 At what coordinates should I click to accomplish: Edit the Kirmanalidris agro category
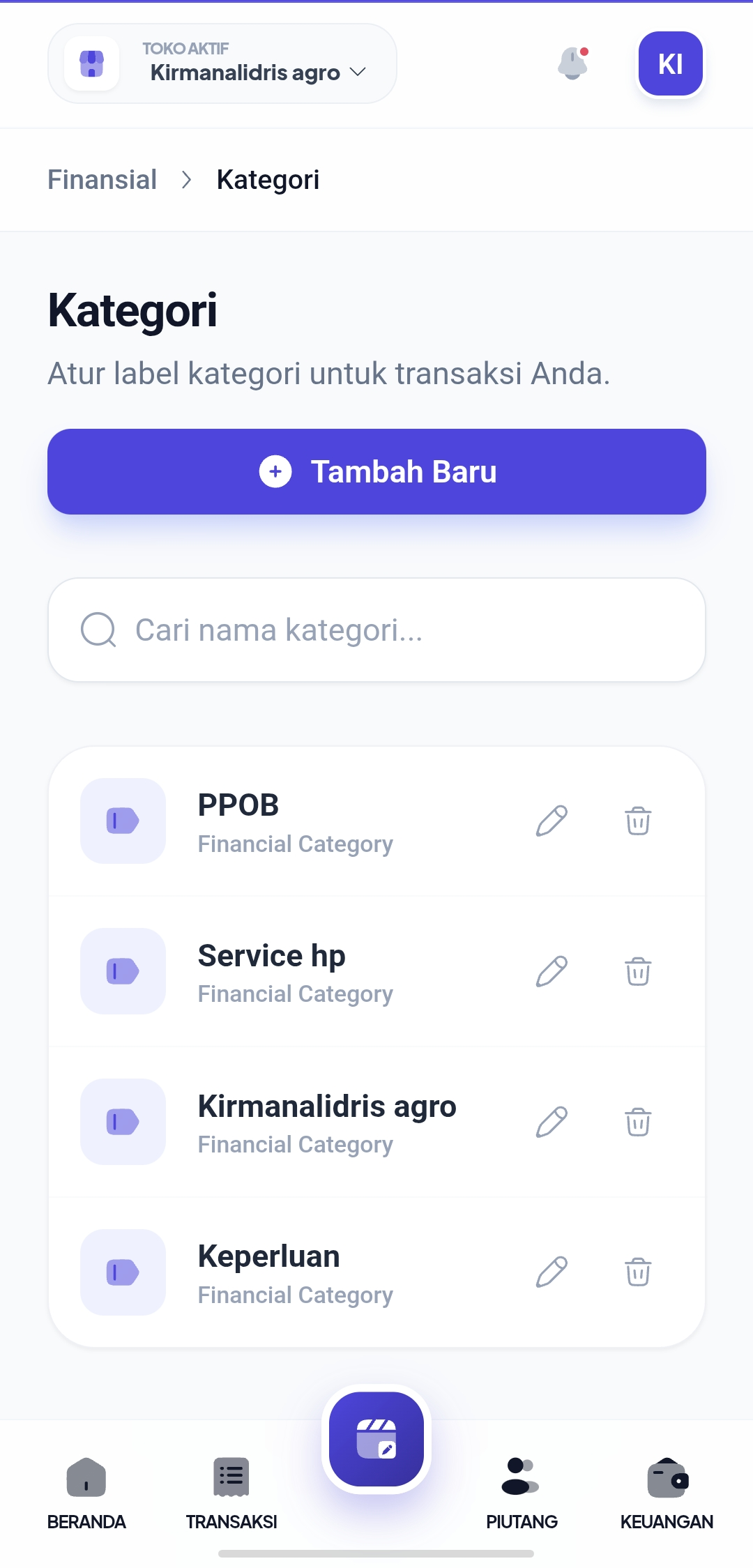pos(552,1122)
